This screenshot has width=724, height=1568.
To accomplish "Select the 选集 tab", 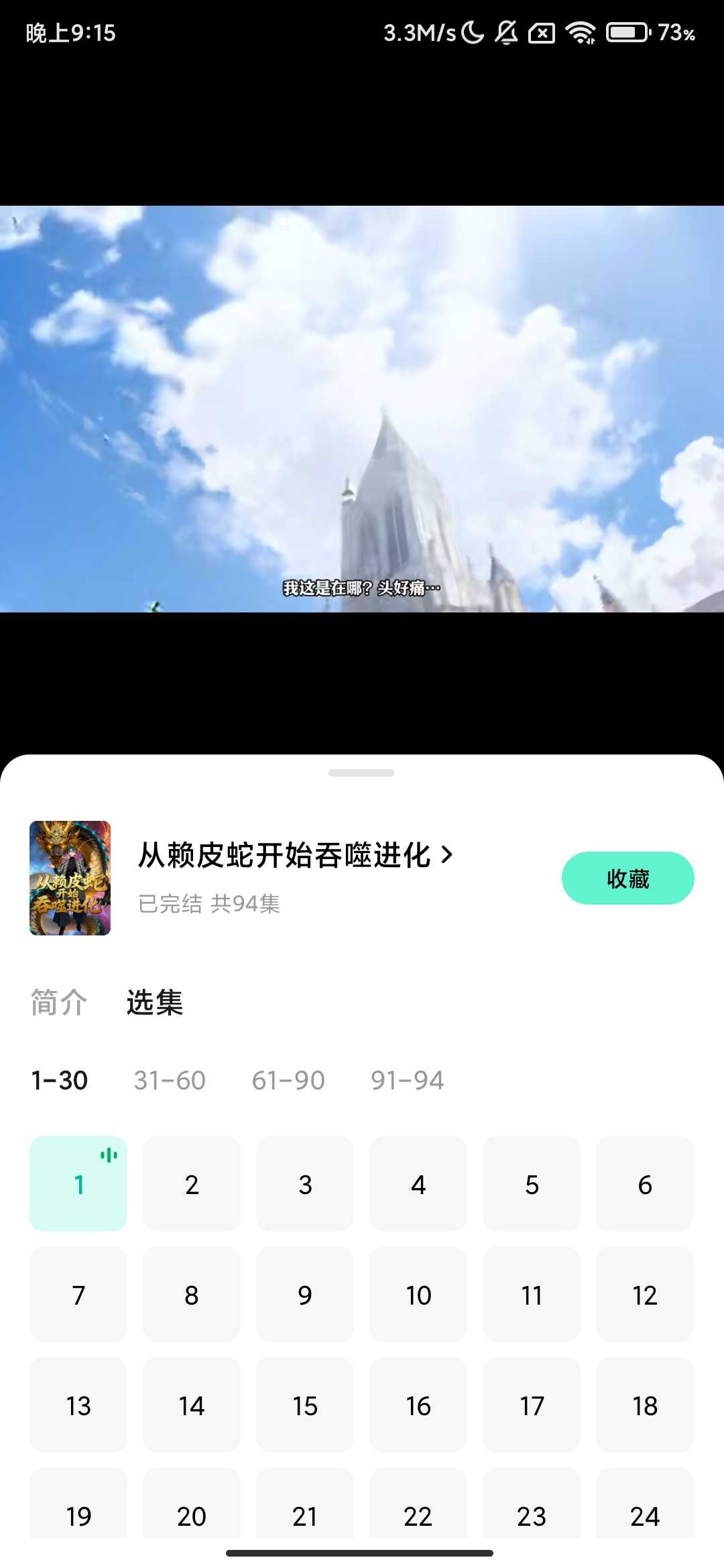I will (x=155, y=1002).
